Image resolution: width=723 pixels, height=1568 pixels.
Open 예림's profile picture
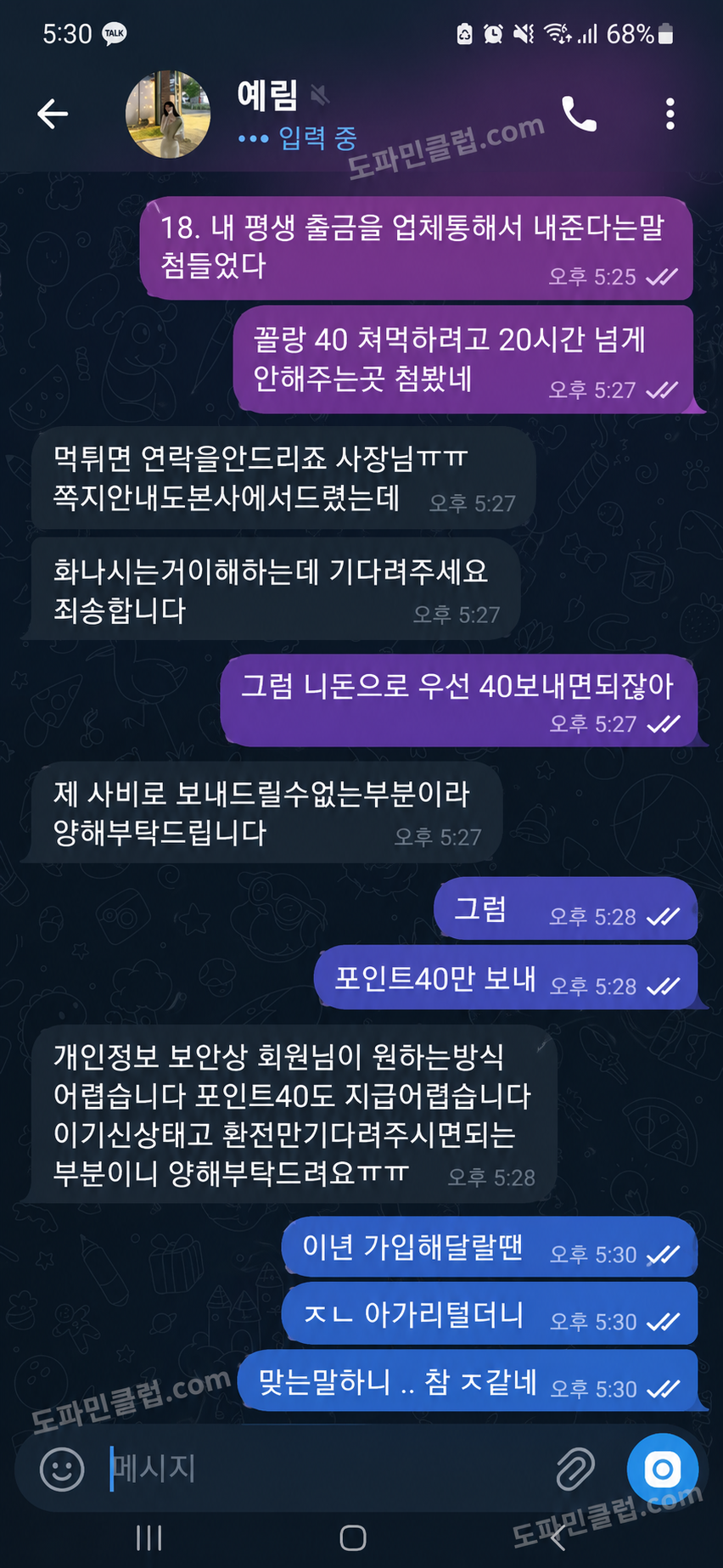(168, 115)
